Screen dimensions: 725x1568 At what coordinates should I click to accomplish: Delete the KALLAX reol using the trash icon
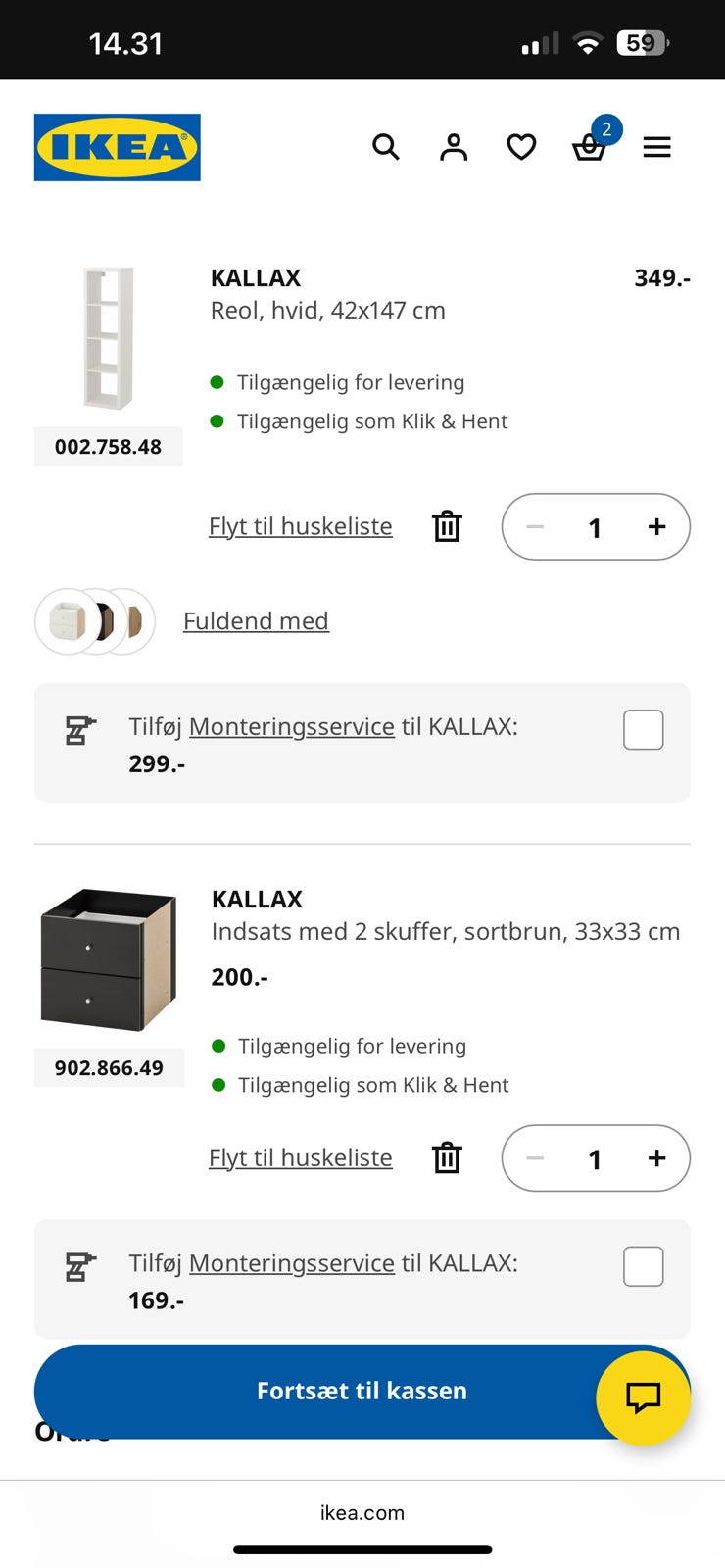coord(446,526)
